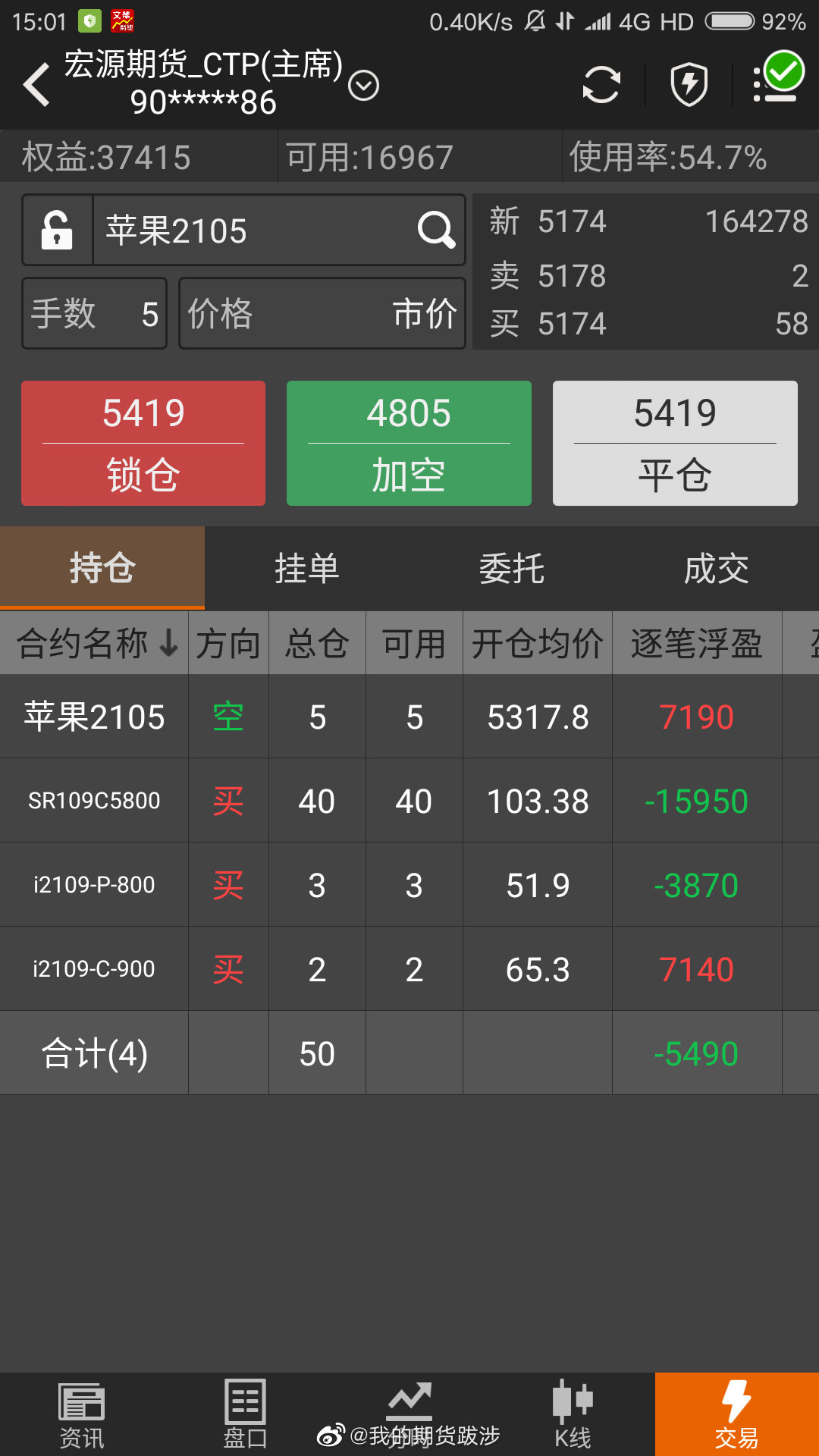Sort positions by 合约名称 header

(95, 643)
